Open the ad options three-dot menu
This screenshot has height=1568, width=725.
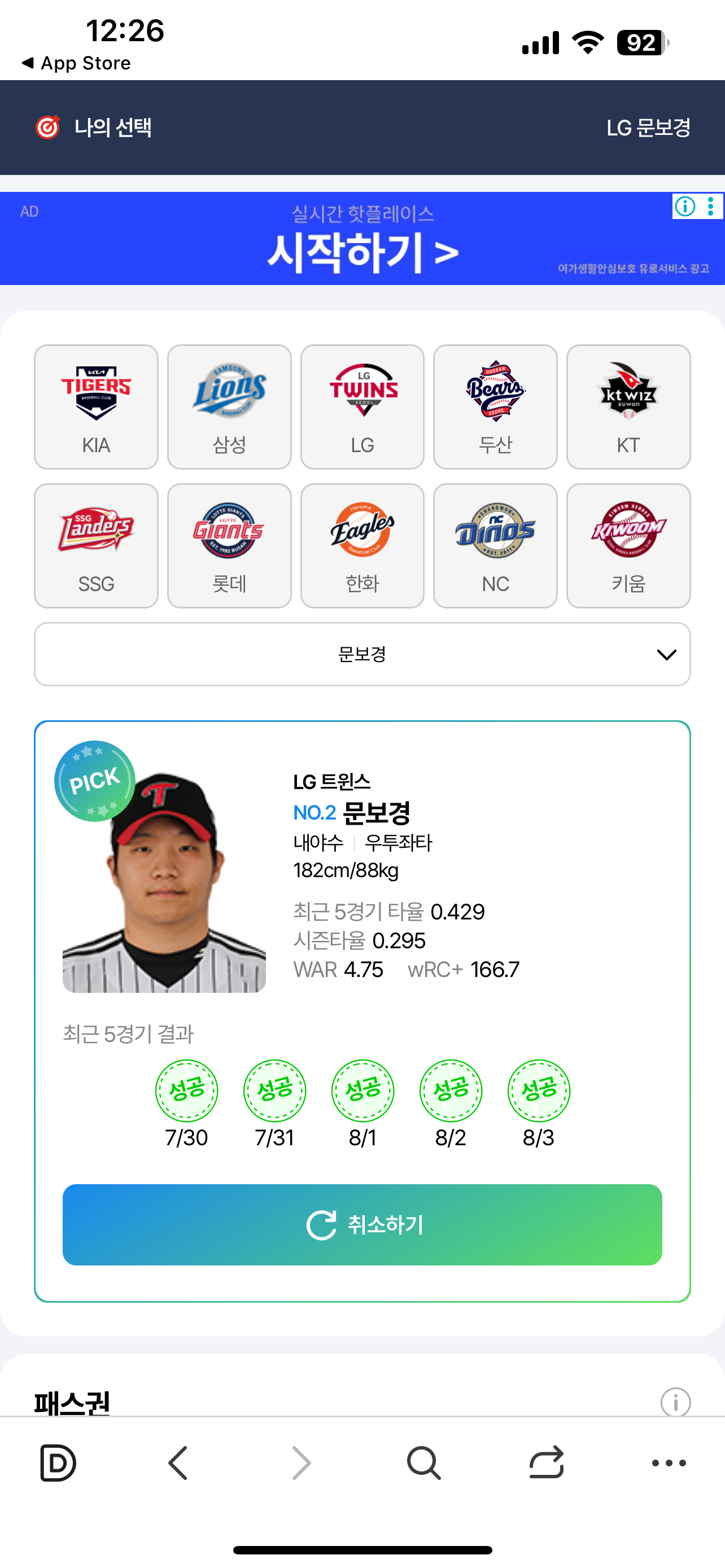[710, 207]
